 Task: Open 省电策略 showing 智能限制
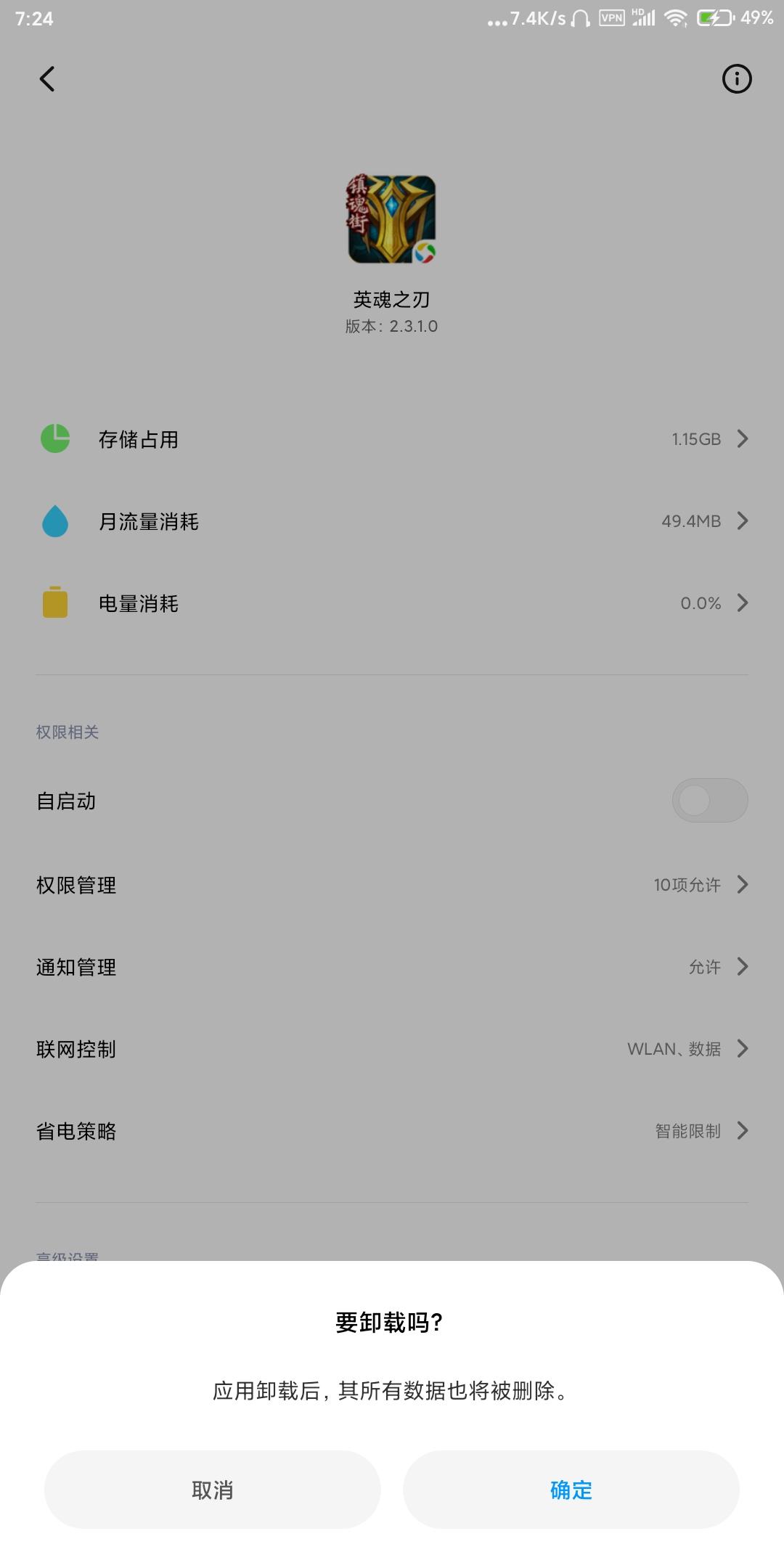[392, 1131]
